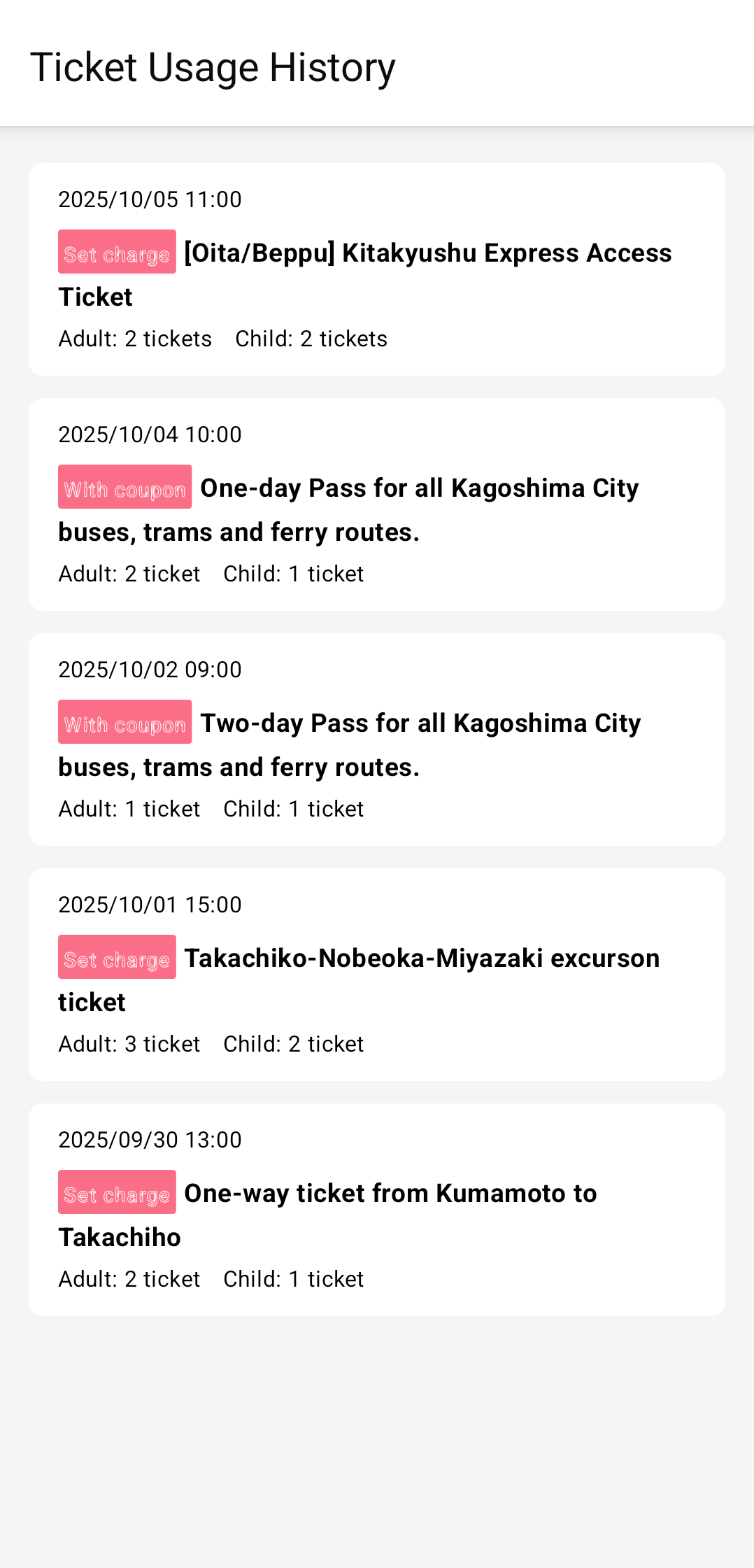
Task: Click the Set charge badge on Kitakyushu ticket
Action: point(116,253)
